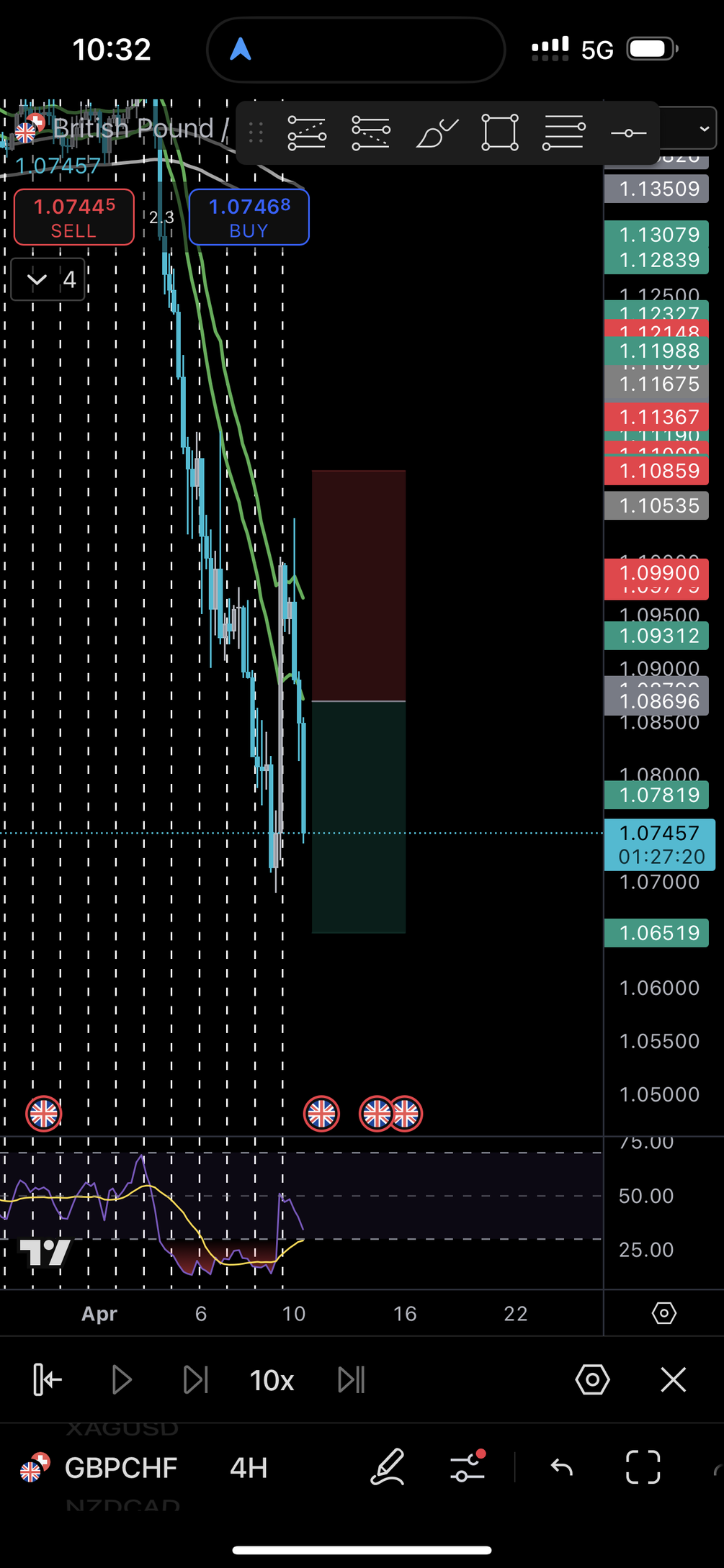Open chart indicators settings sliders

coord(467,1468)
